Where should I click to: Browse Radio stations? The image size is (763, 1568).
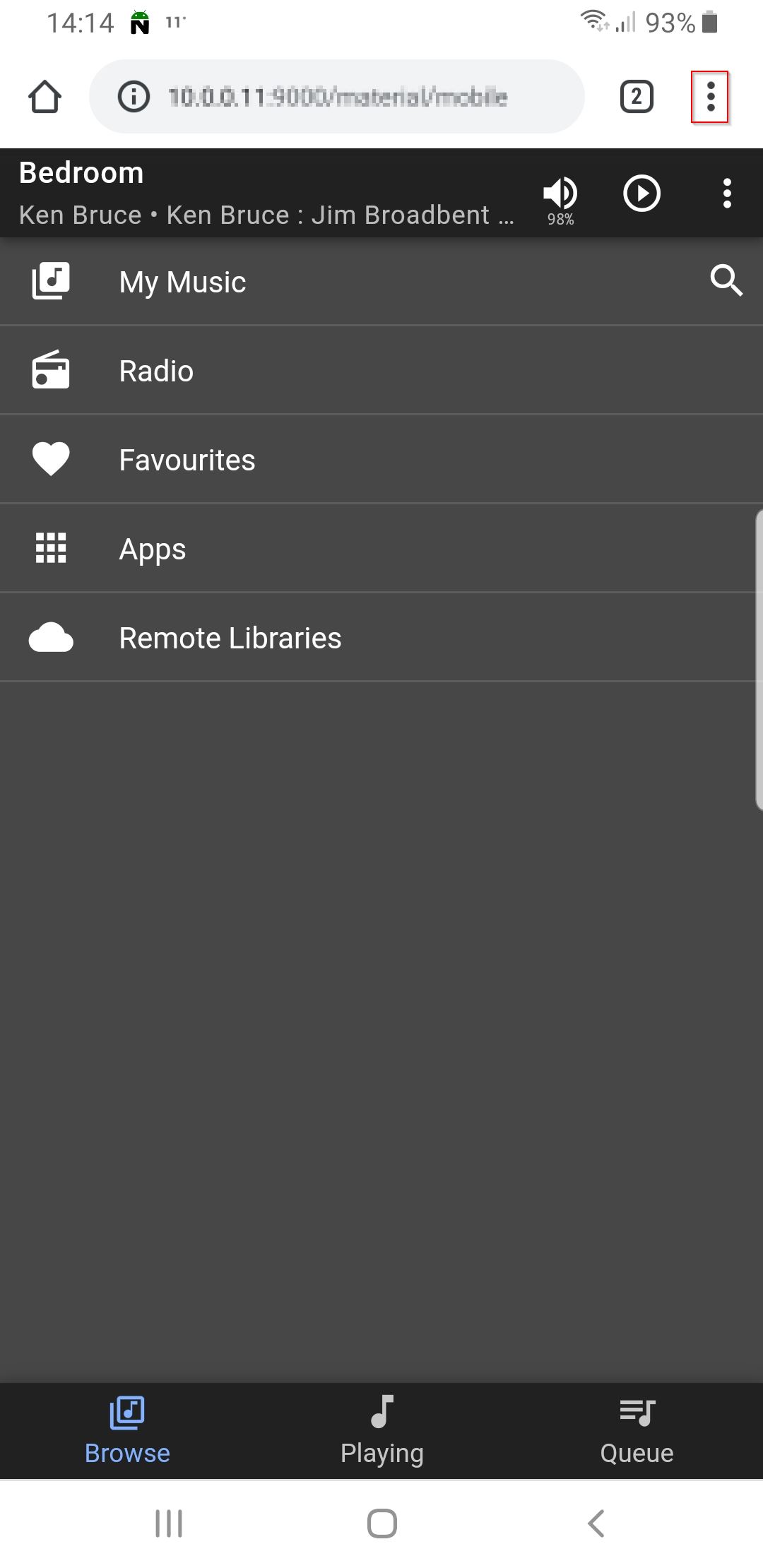[x=156, y=371]
